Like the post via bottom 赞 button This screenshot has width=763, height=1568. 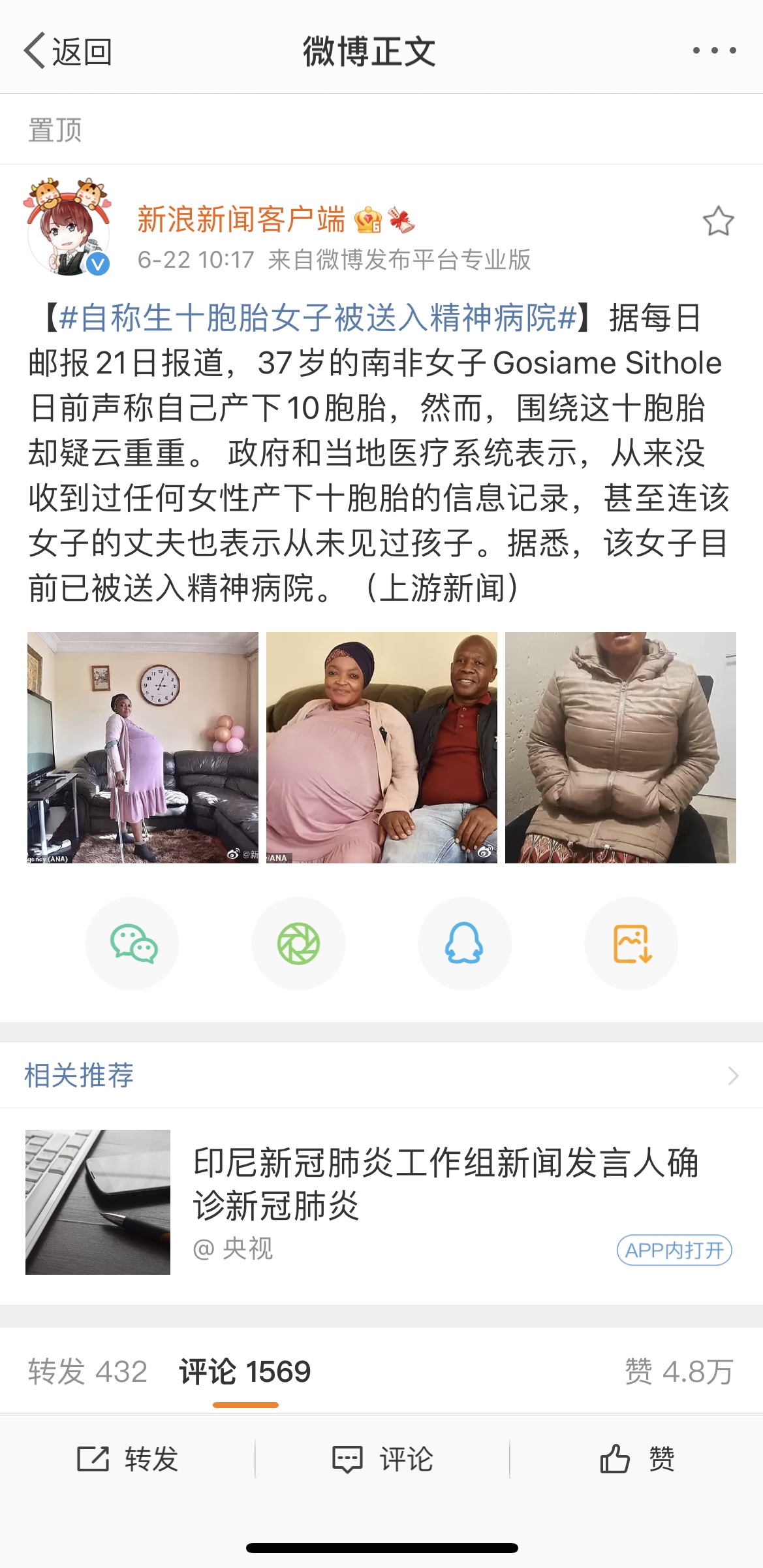pos(636,1459)
